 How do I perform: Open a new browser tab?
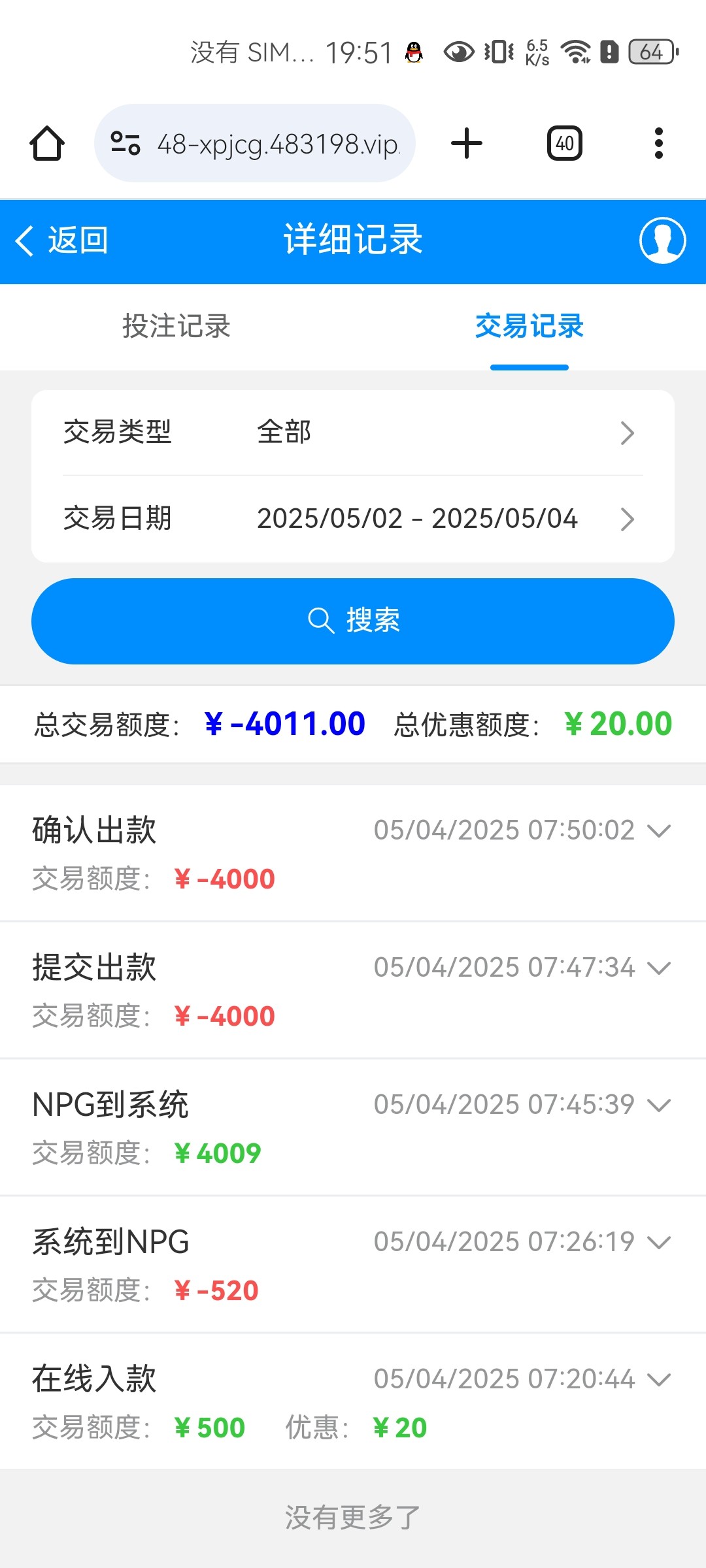(467, 143)
